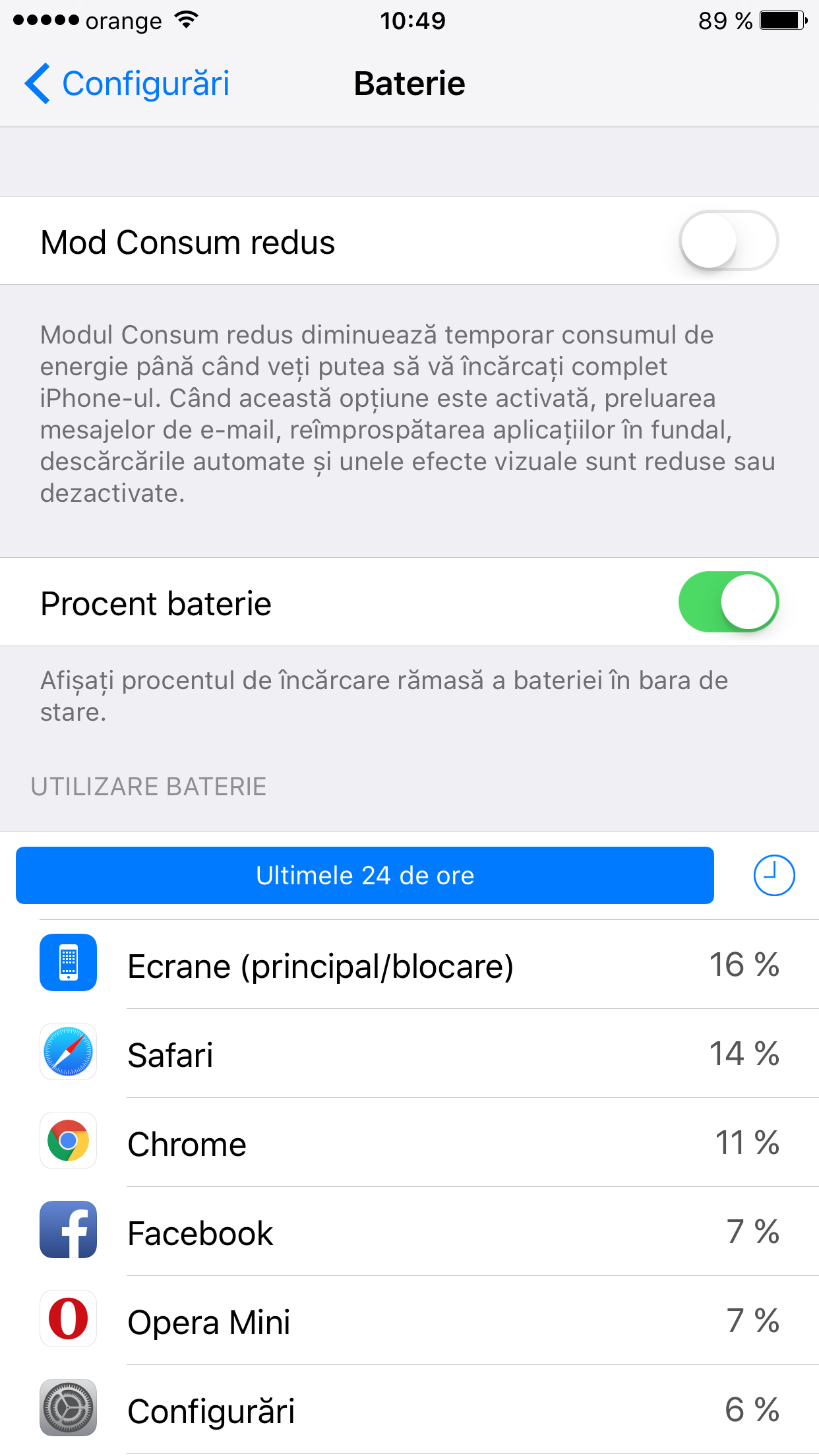Tap the Ecrane (principal/blocare) row

click(x=409, y=964)
